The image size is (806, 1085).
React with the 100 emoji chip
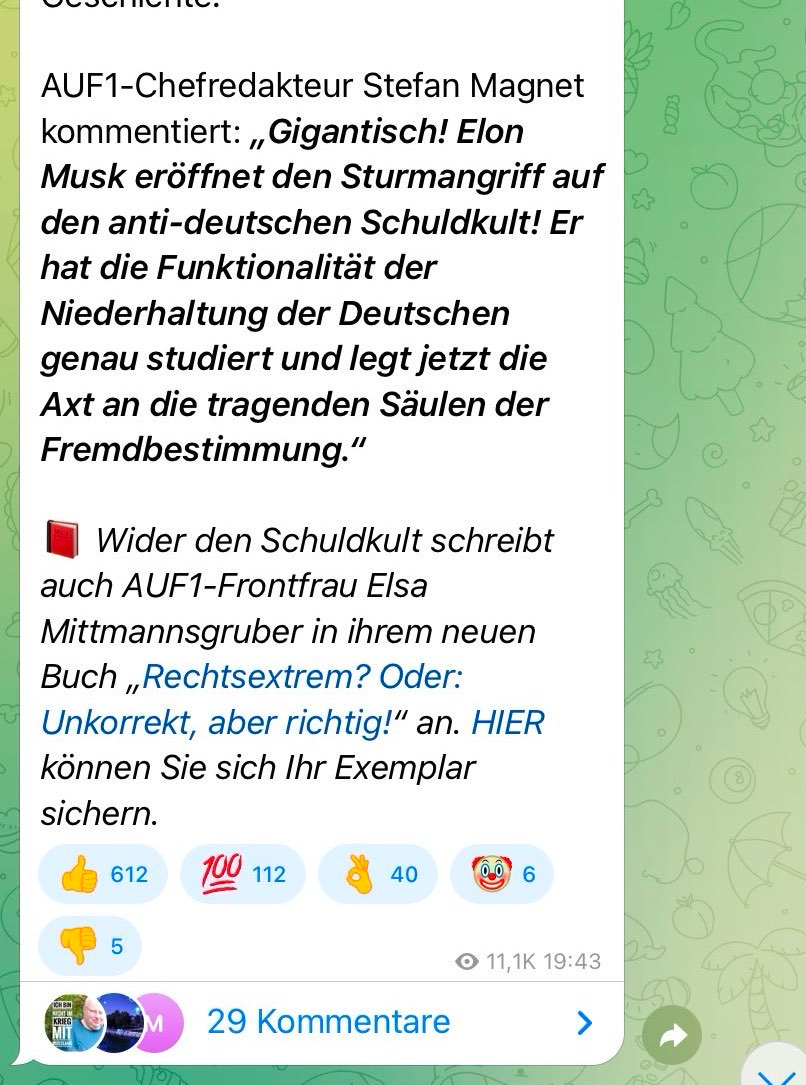[243, 874]
